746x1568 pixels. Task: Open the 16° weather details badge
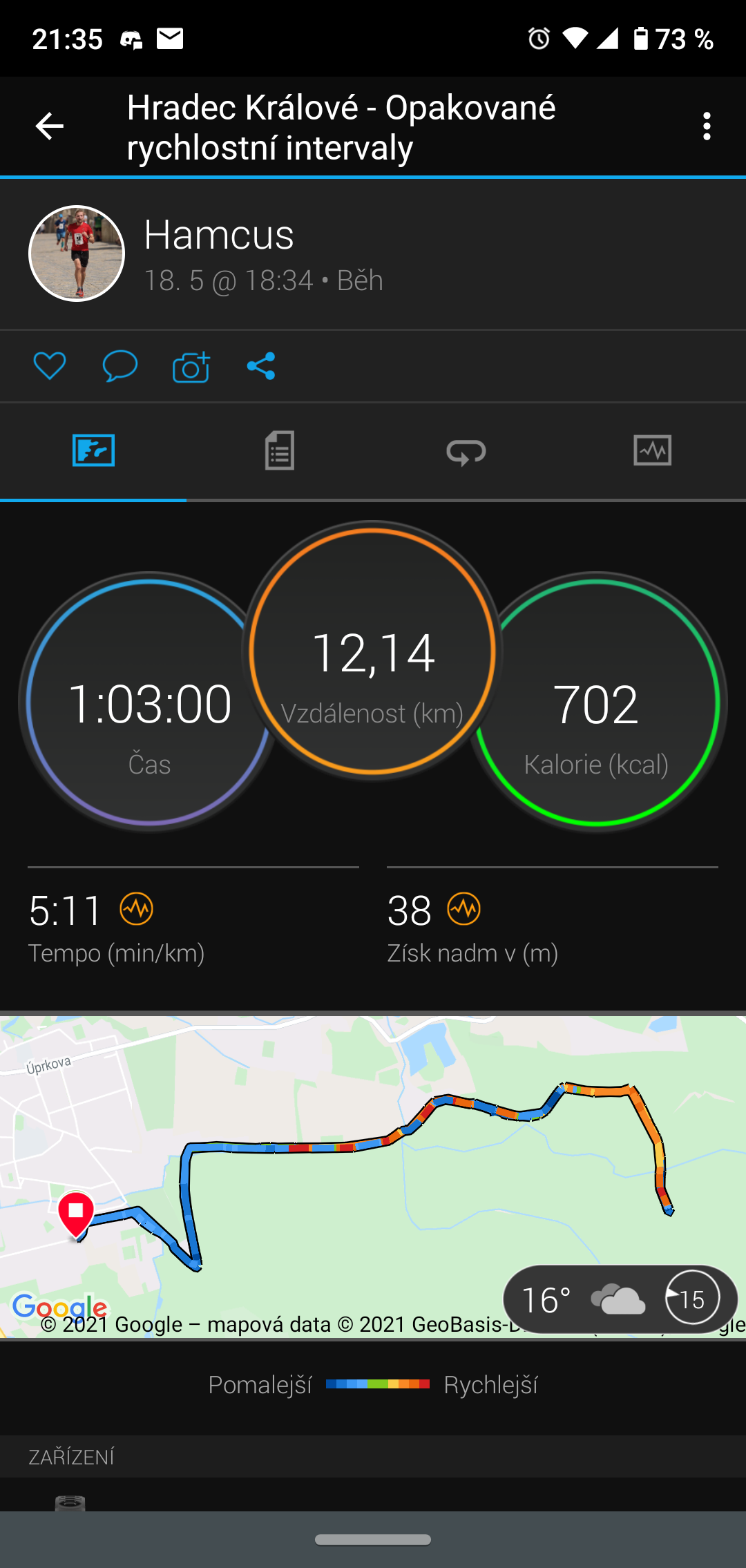[620, 1299]
